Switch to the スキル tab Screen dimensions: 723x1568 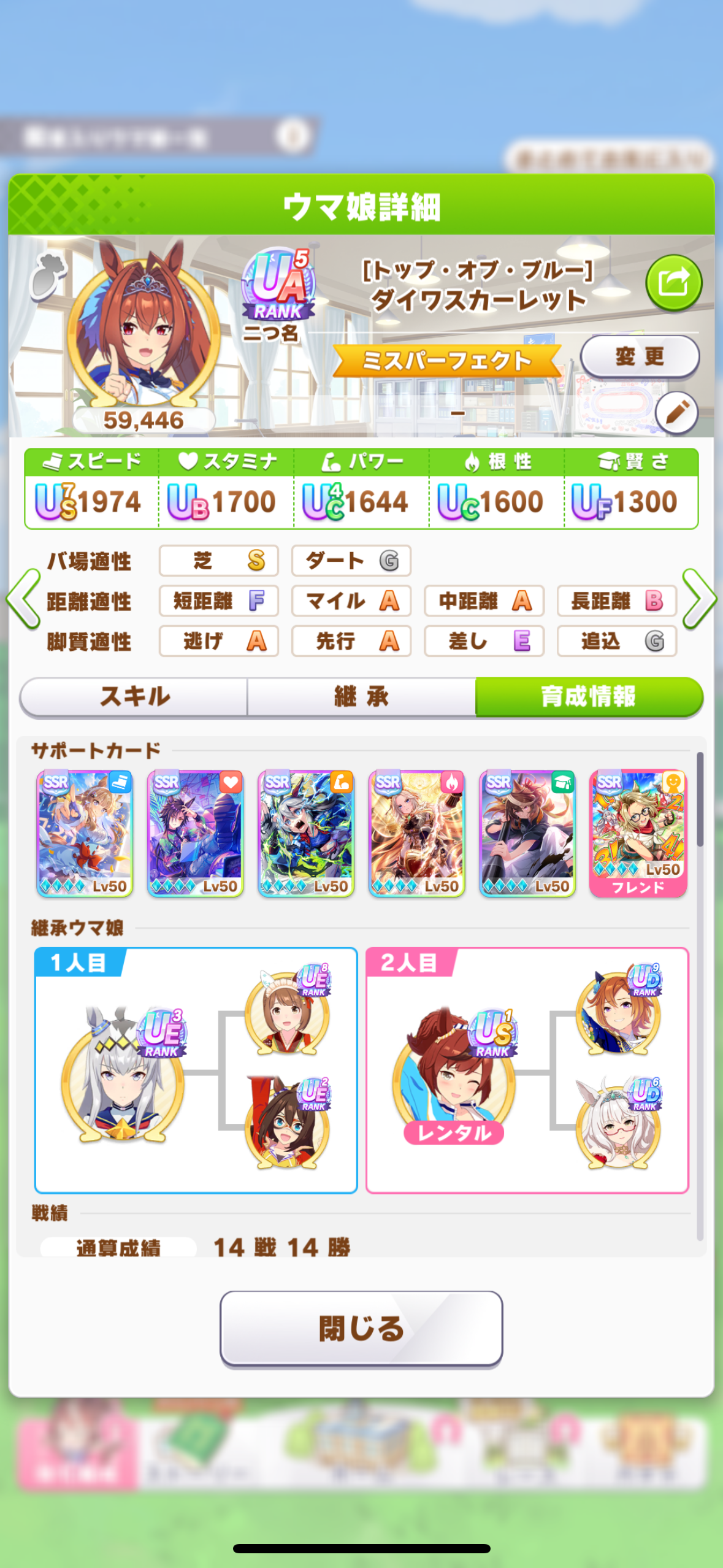[134, 697]
